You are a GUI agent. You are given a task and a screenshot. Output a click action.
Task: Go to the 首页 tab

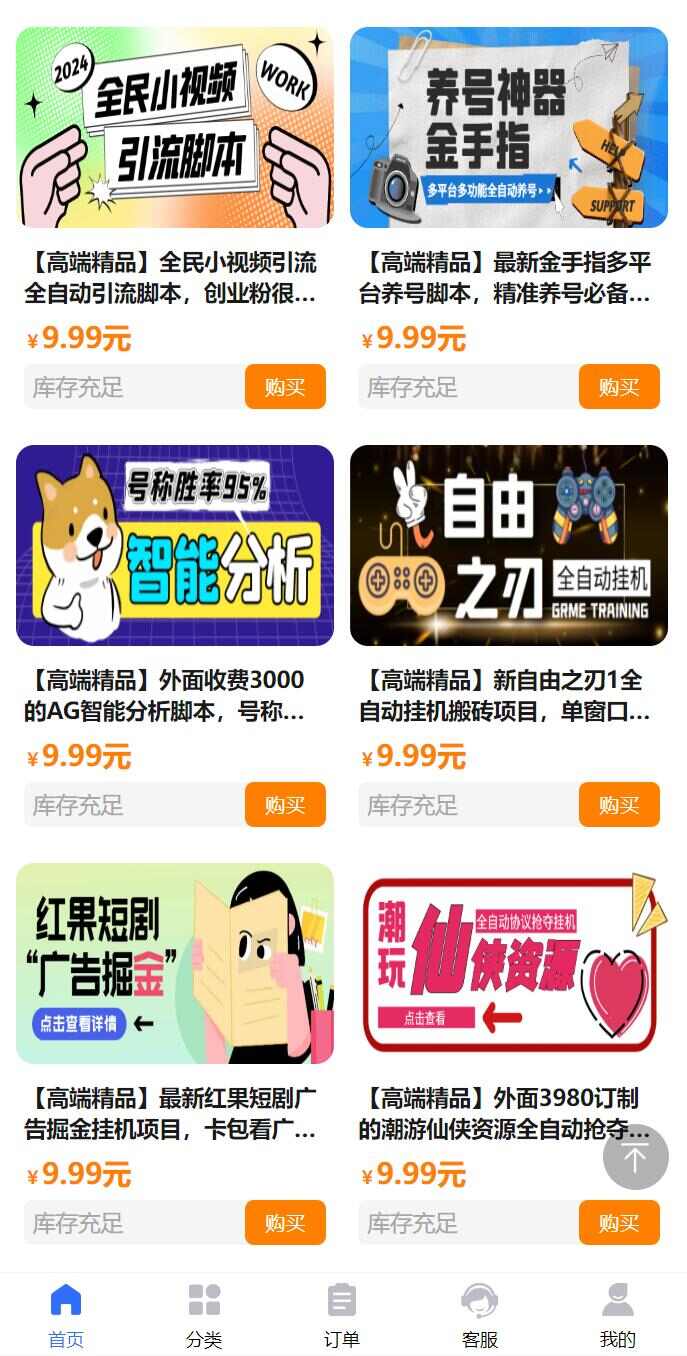66,1315
